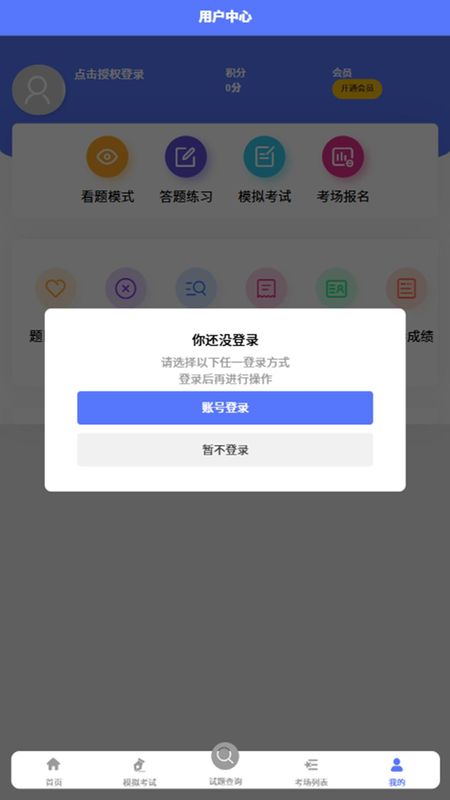Select the 我的 tab
The width and height of the screenshot is (450, 800).
coord(396,771)
